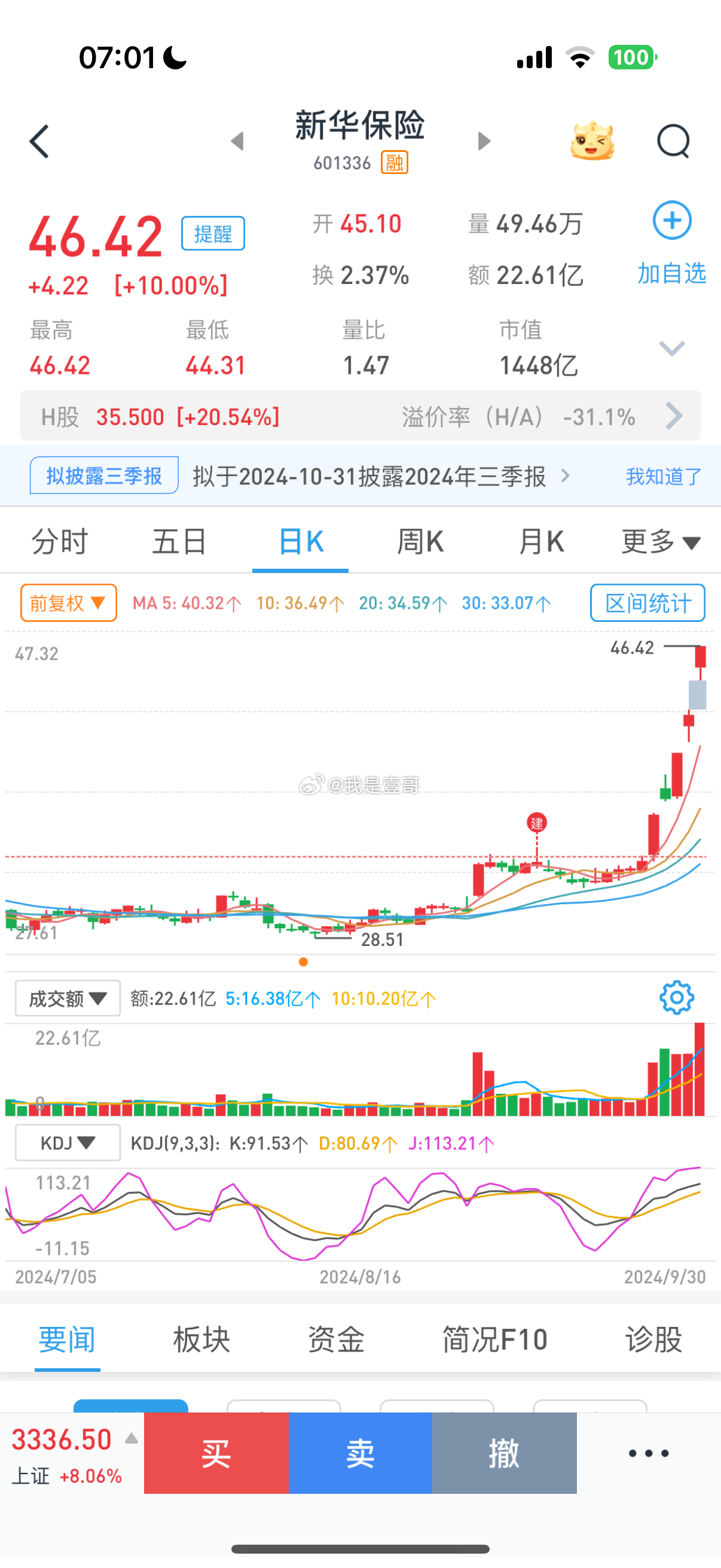Image resolution: width=721 pixels, height=1568 pixels.
Task: Open the 成交额 indicator dropdown
Action: coord(68,998)
